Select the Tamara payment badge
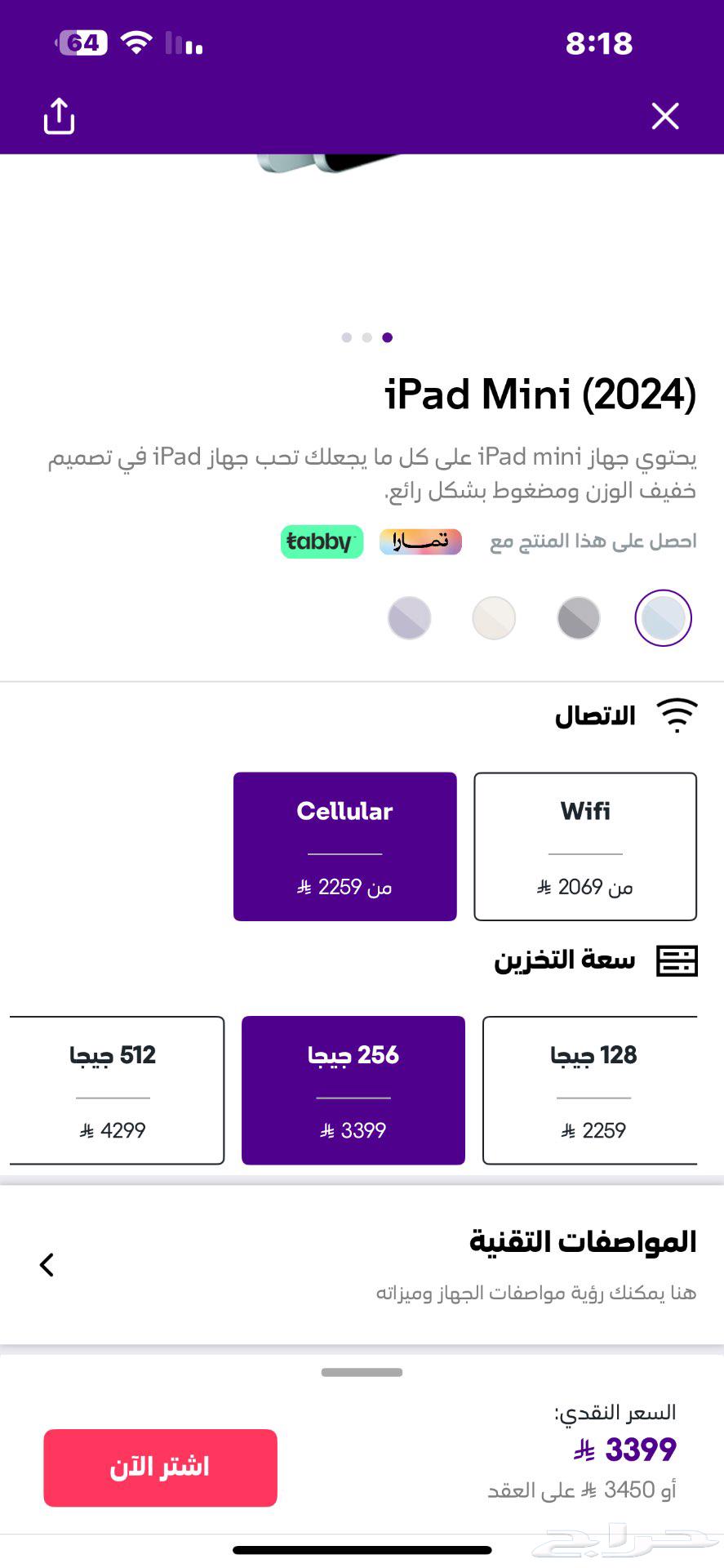Screen dimensions: 724x1568 (420, 541)
